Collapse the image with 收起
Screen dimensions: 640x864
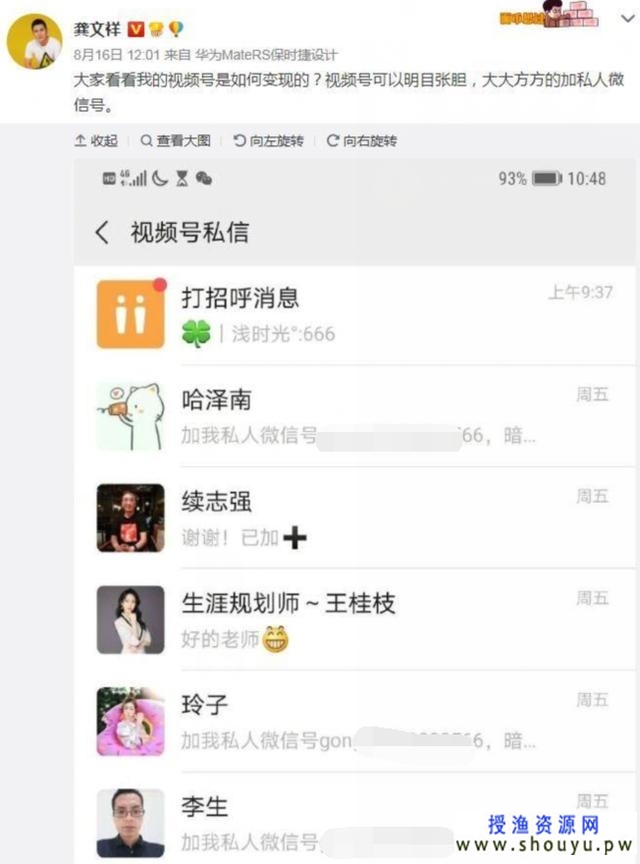96,141
